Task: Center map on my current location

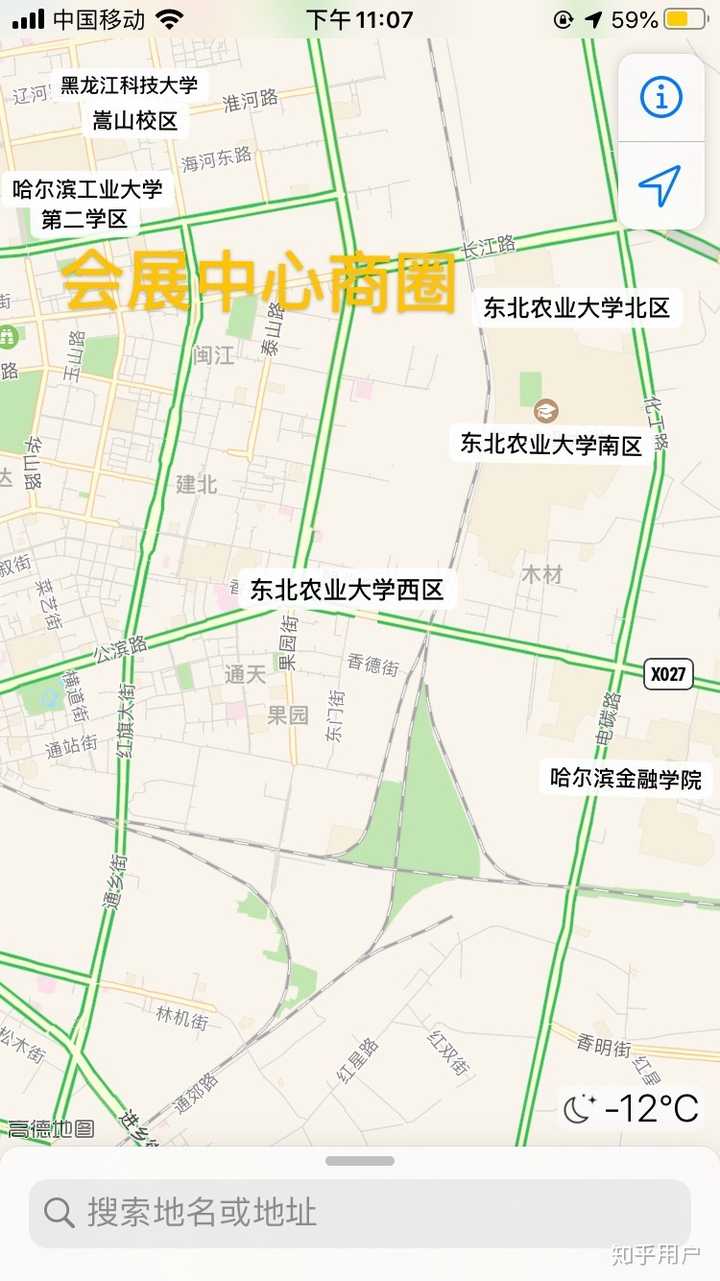Action: point(660,186)
